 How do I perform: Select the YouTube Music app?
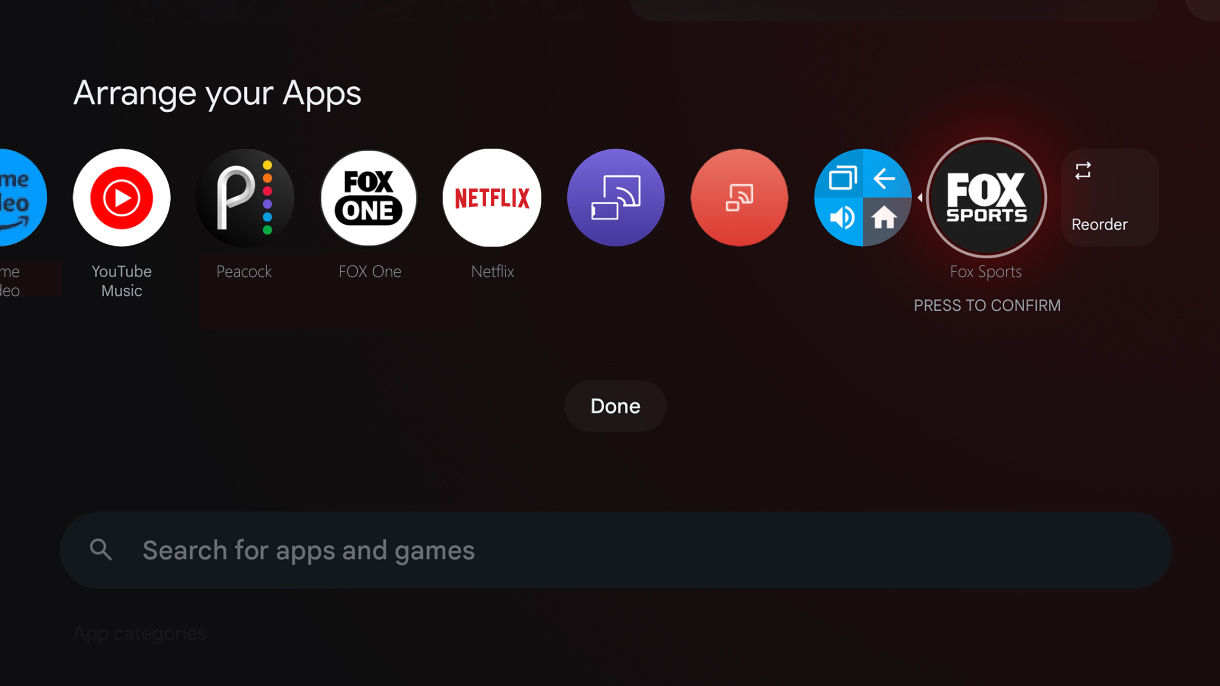[121, 198]
